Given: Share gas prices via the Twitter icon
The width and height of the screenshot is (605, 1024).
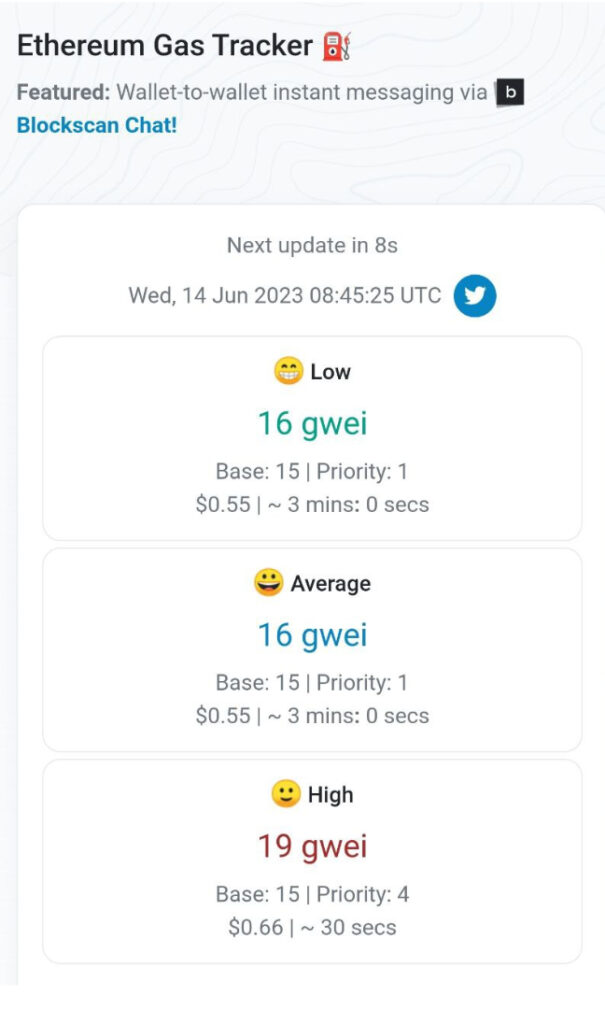Looking at the screenshot, I should [475, 296].
